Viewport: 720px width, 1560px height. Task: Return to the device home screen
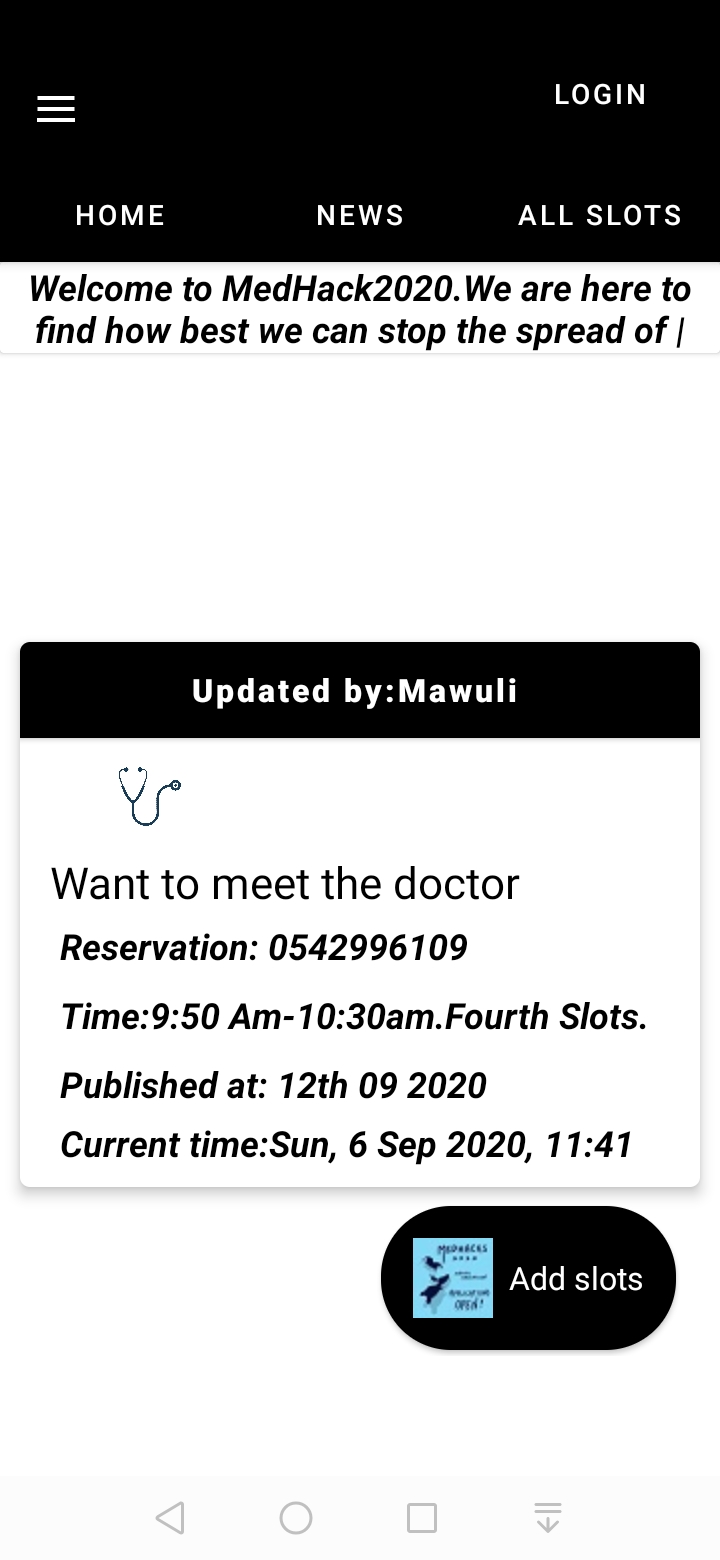296,1518
